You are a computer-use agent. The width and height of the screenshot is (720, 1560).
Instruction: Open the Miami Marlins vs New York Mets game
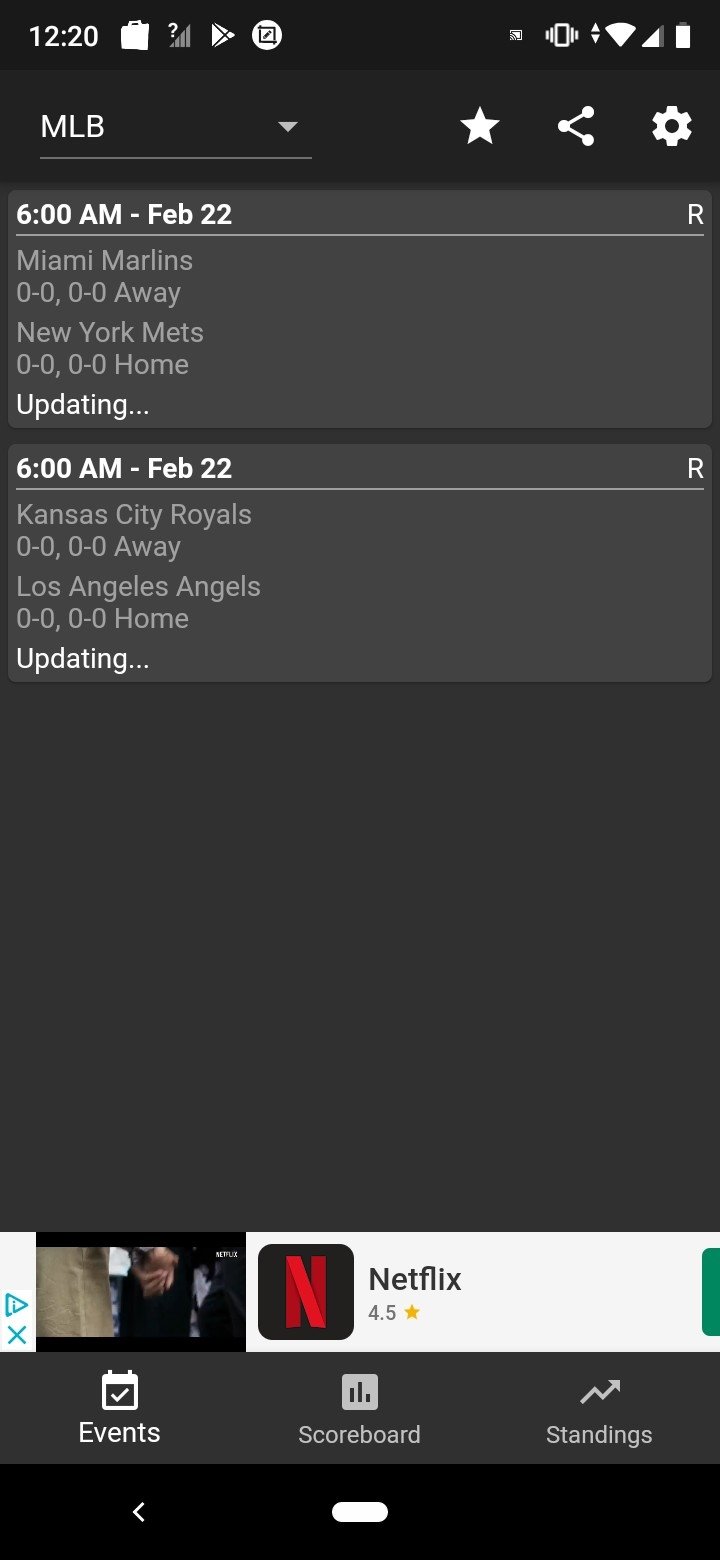coord(360,309)
